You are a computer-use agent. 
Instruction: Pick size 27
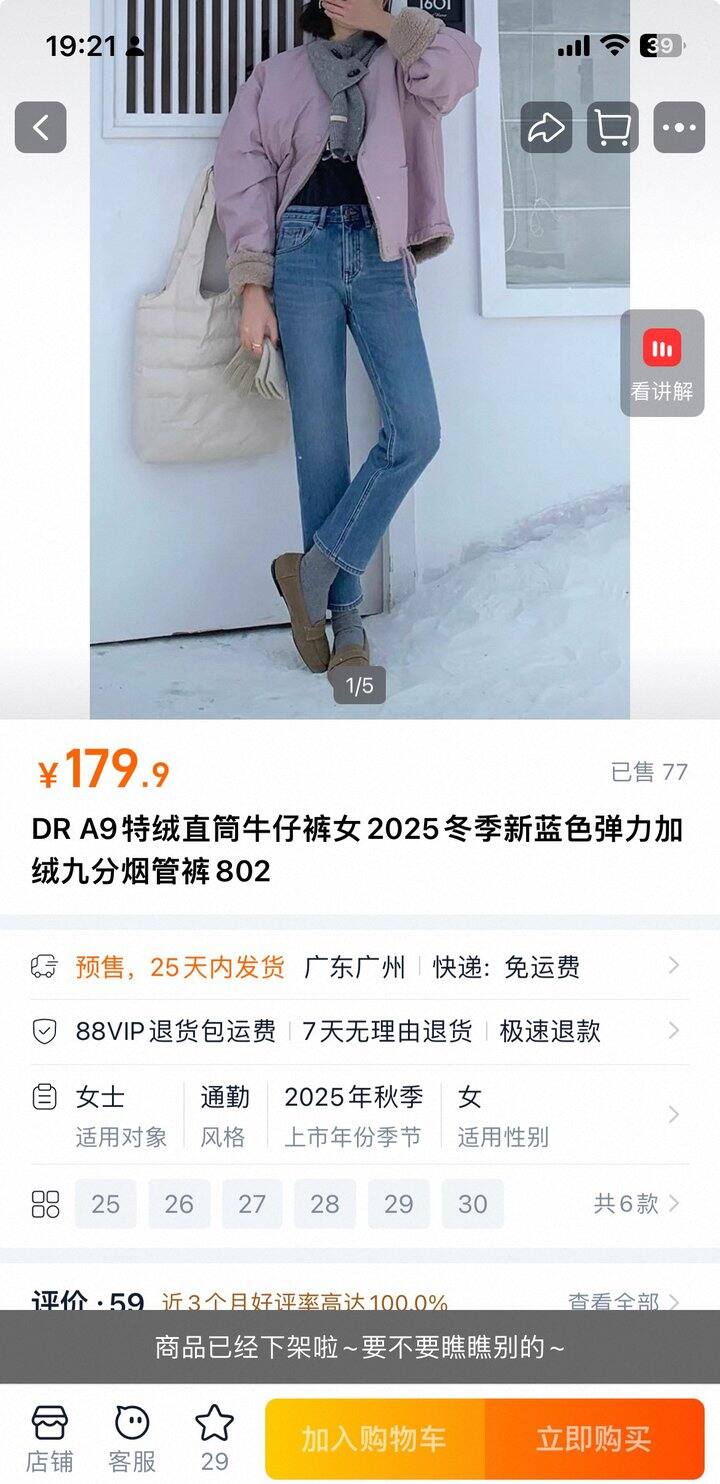point(252,1204)
